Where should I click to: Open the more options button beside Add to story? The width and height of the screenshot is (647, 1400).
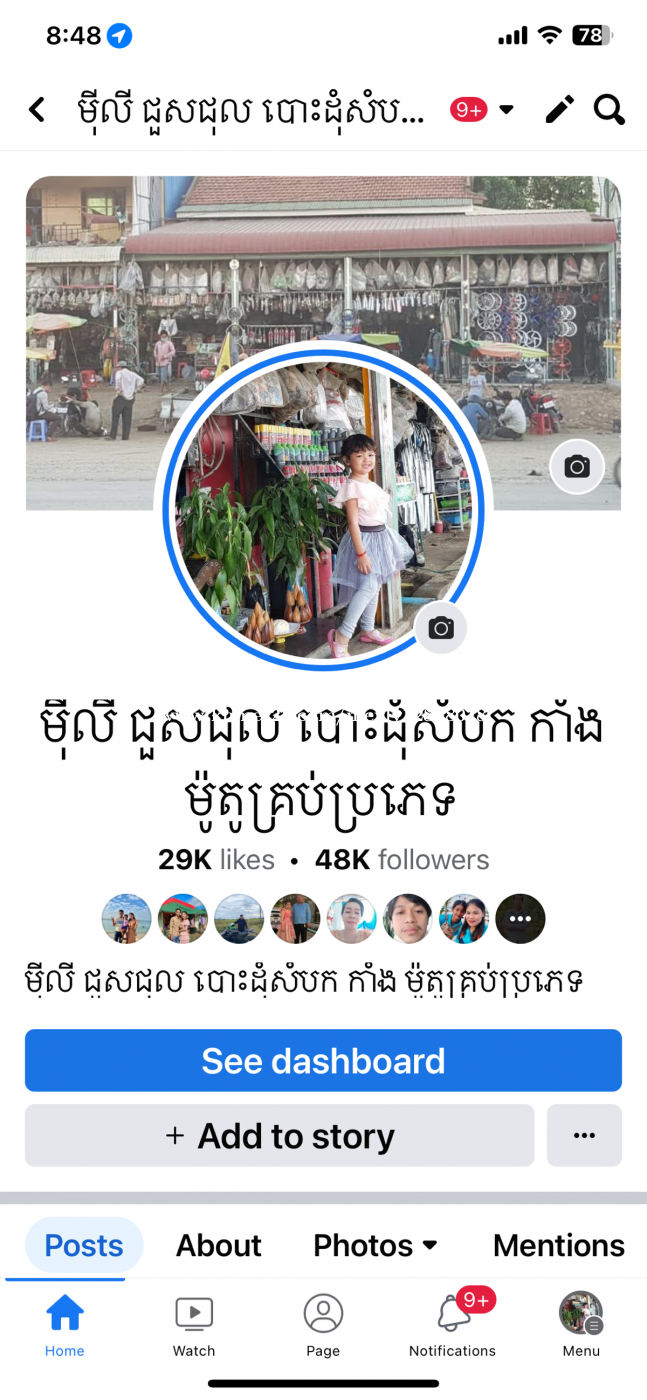pyautogui.click(x=584, y=1136)
